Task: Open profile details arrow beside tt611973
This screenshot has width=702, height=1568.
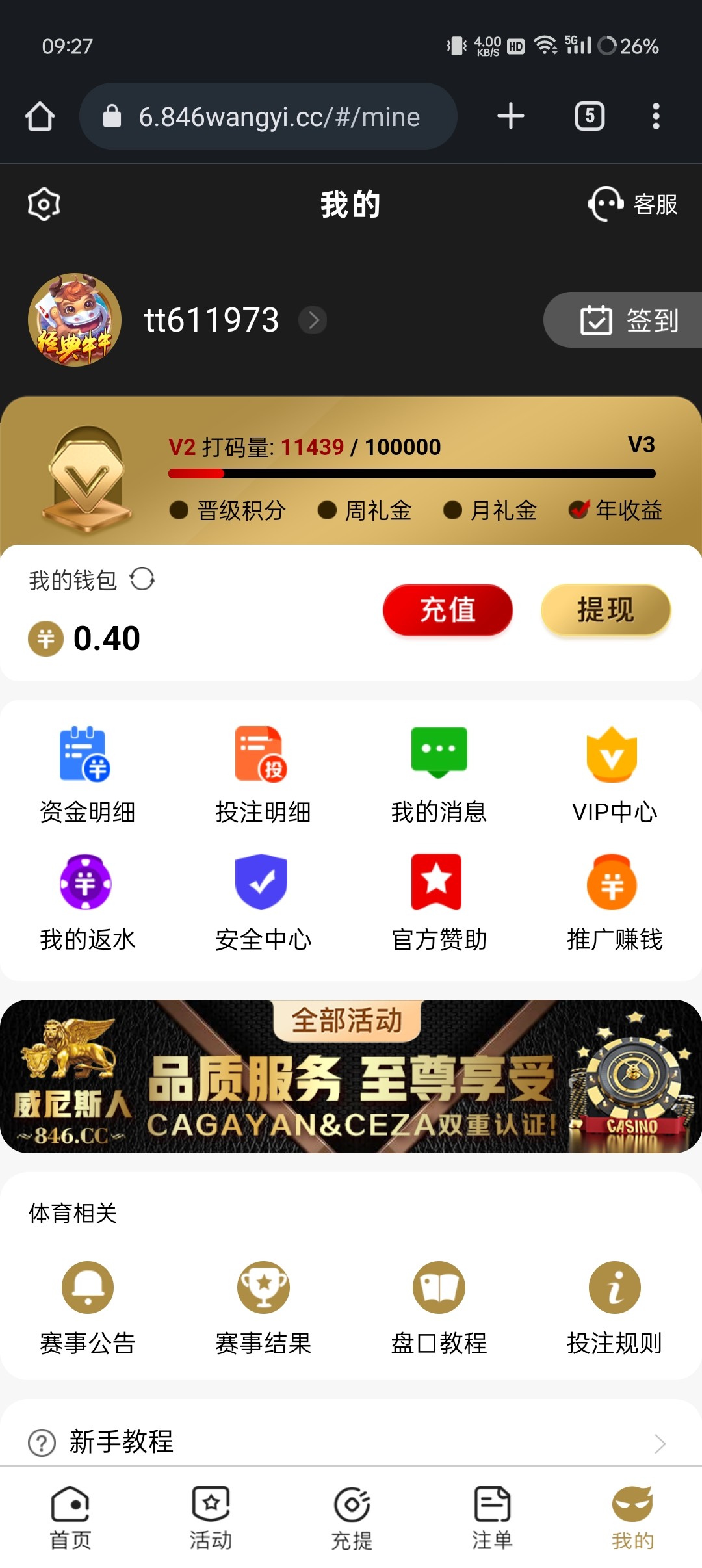Action: tap(313, 320)
